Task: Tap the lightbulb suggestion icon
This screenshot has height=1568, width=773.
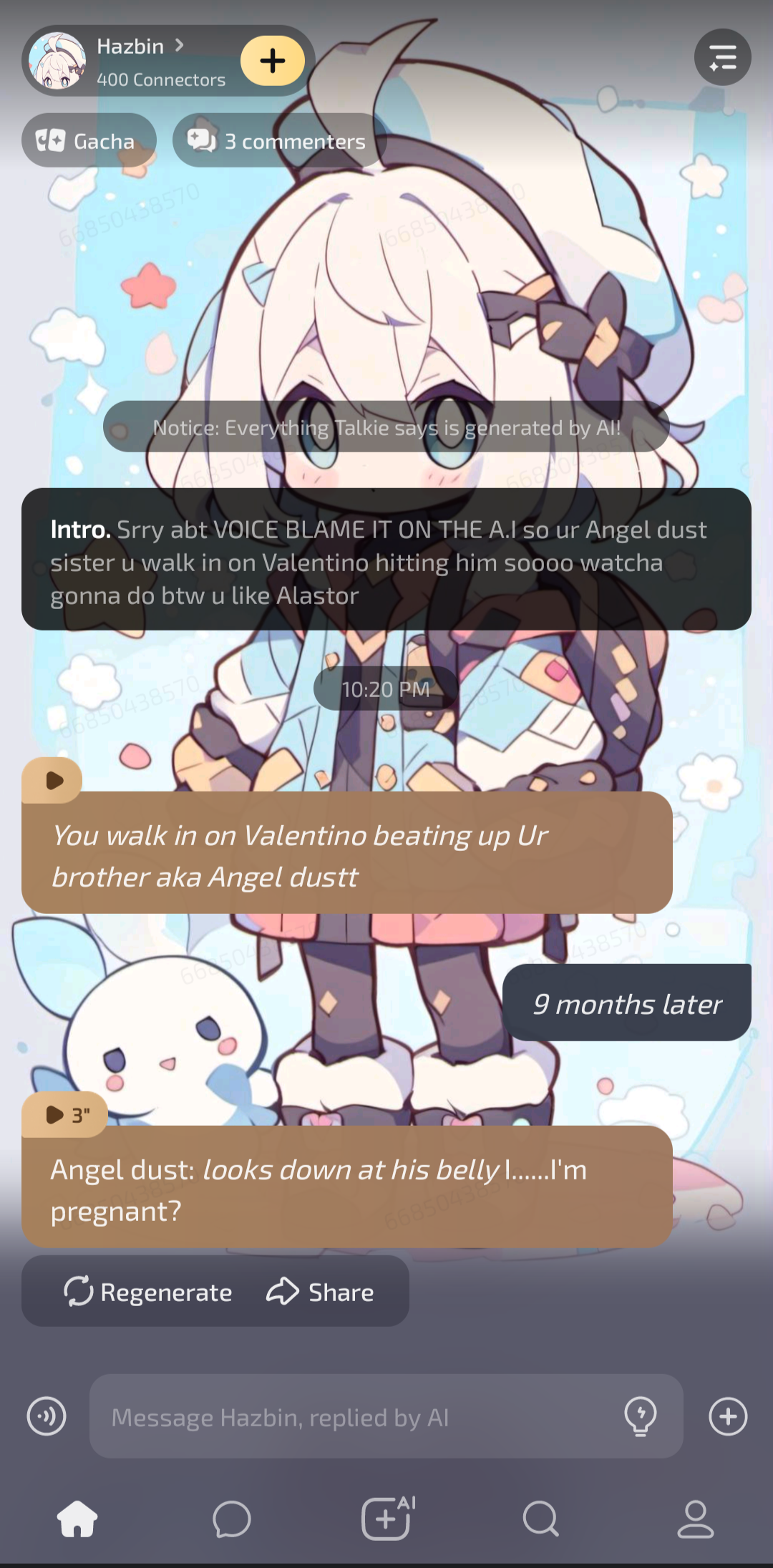Action: coord(641,1416)
